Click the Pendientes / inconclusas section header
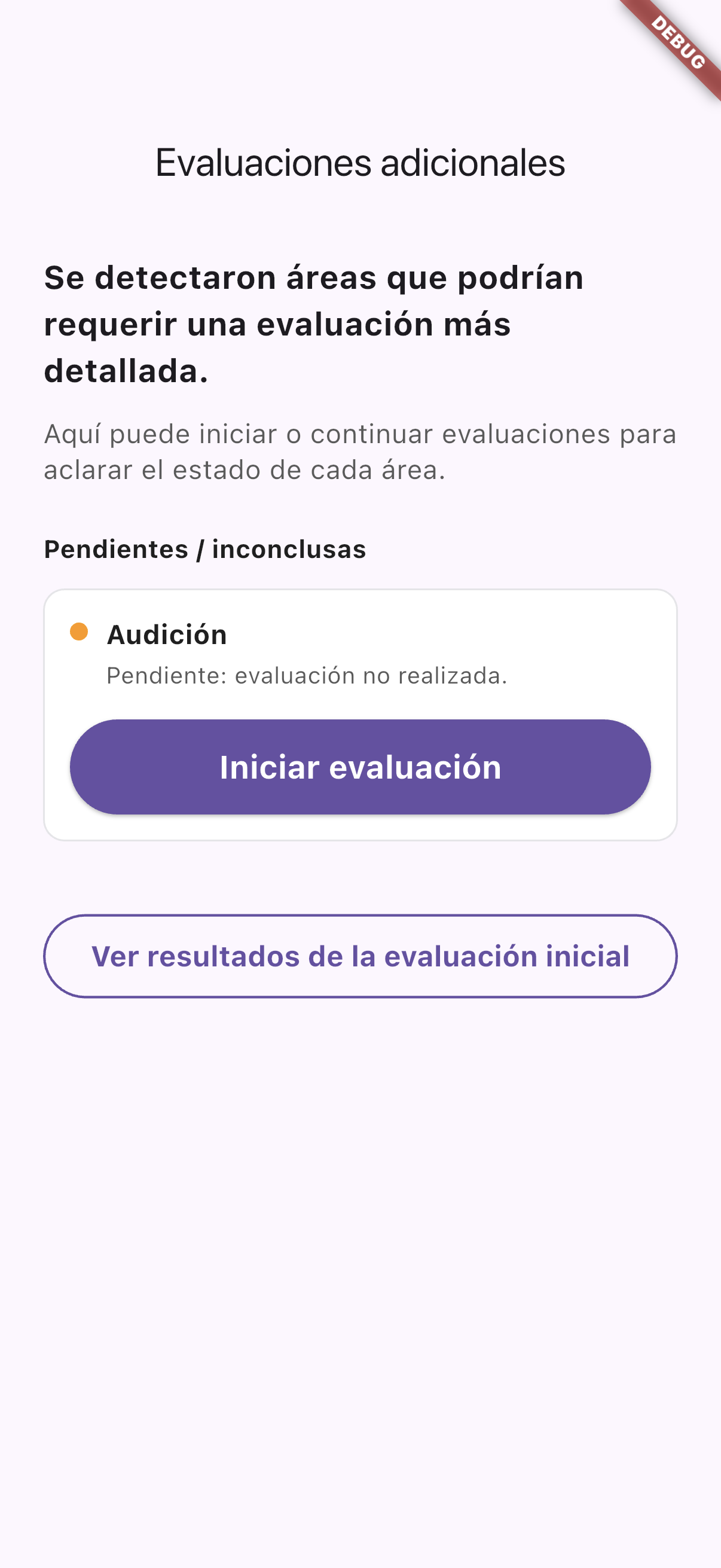Screen dimensions: 721x1568 click(205, 549)
